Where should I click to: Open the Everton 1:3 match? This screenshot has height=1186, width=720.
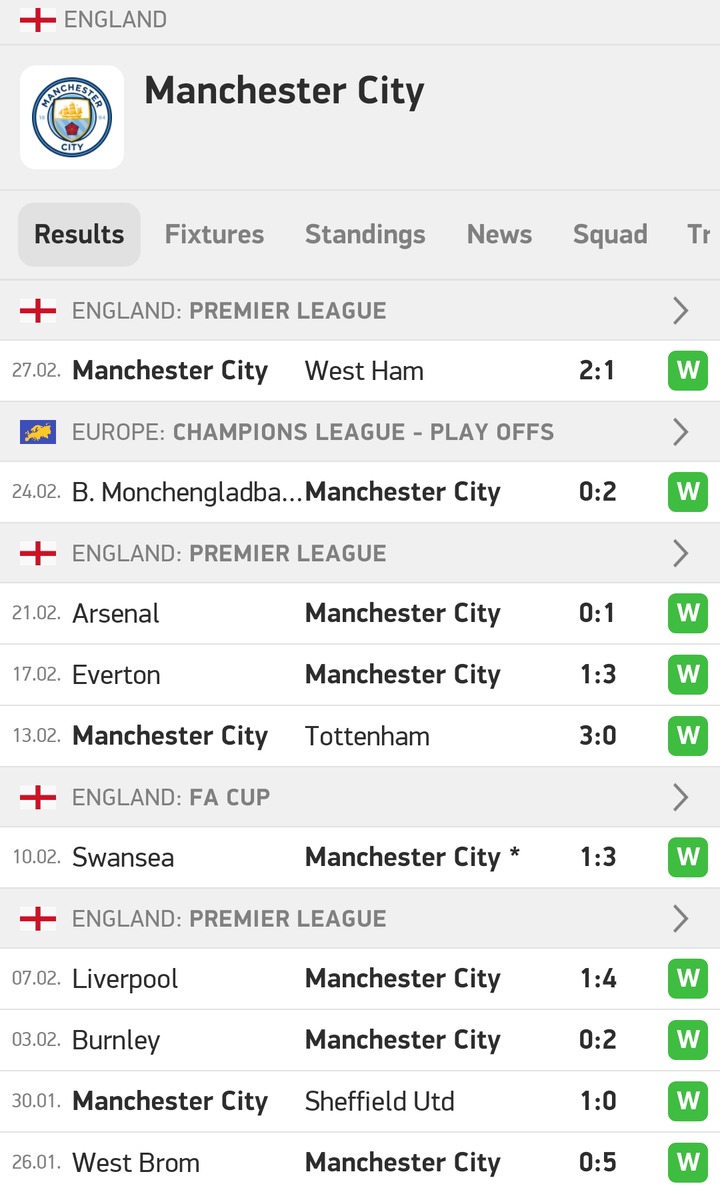360,675
